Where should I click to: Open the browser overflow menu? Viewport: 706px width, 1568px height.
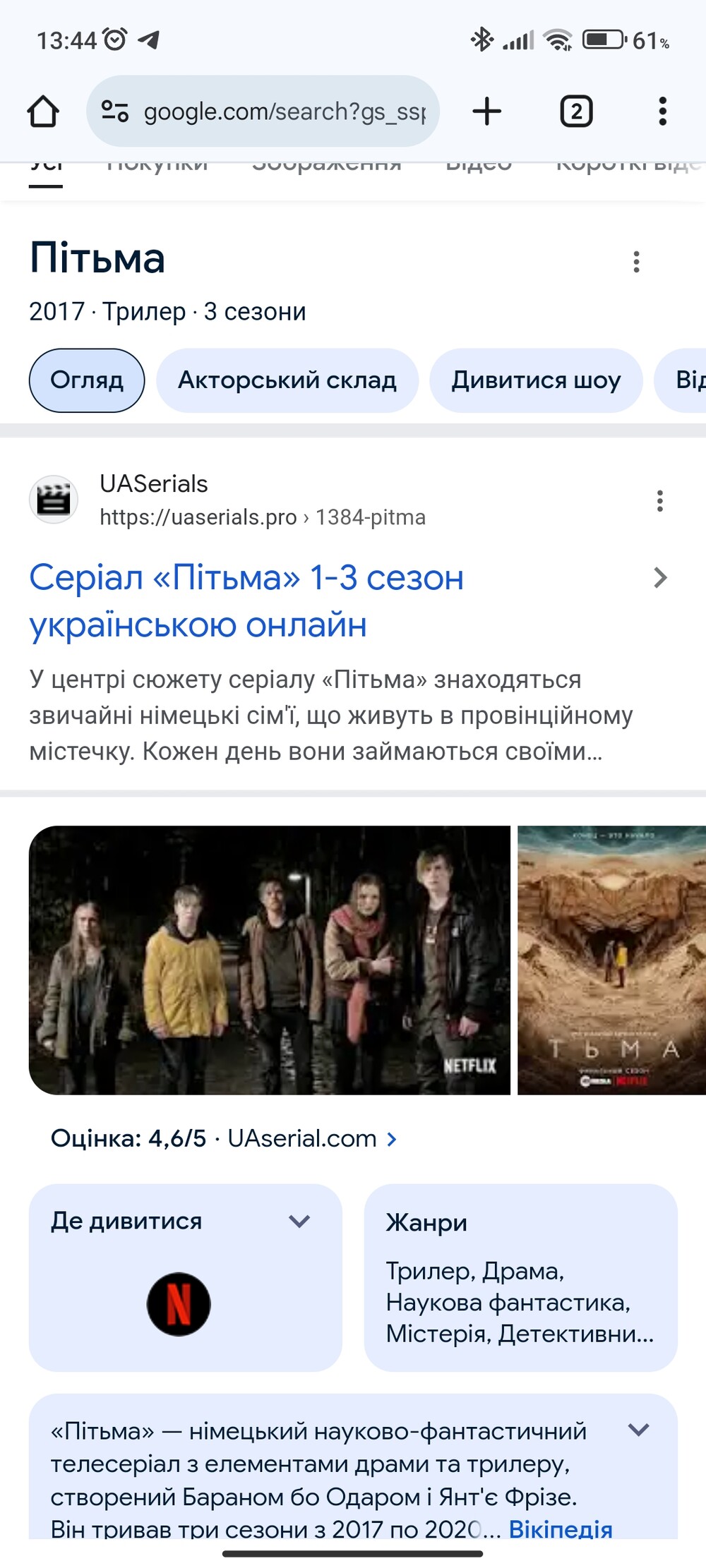coord(662,111)
